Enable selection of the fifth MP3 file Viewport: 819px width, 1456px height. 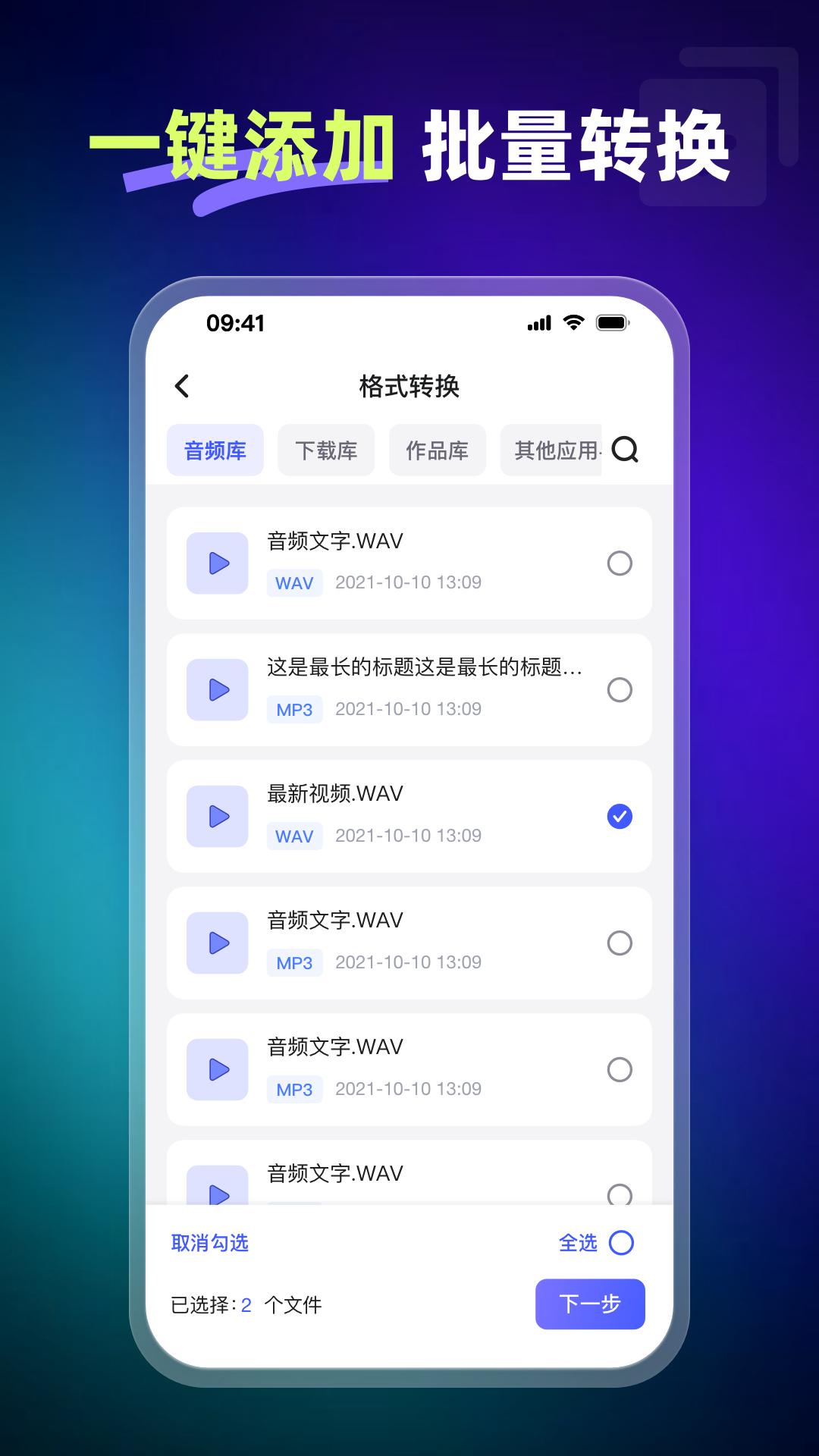(x=620, y=1068)
